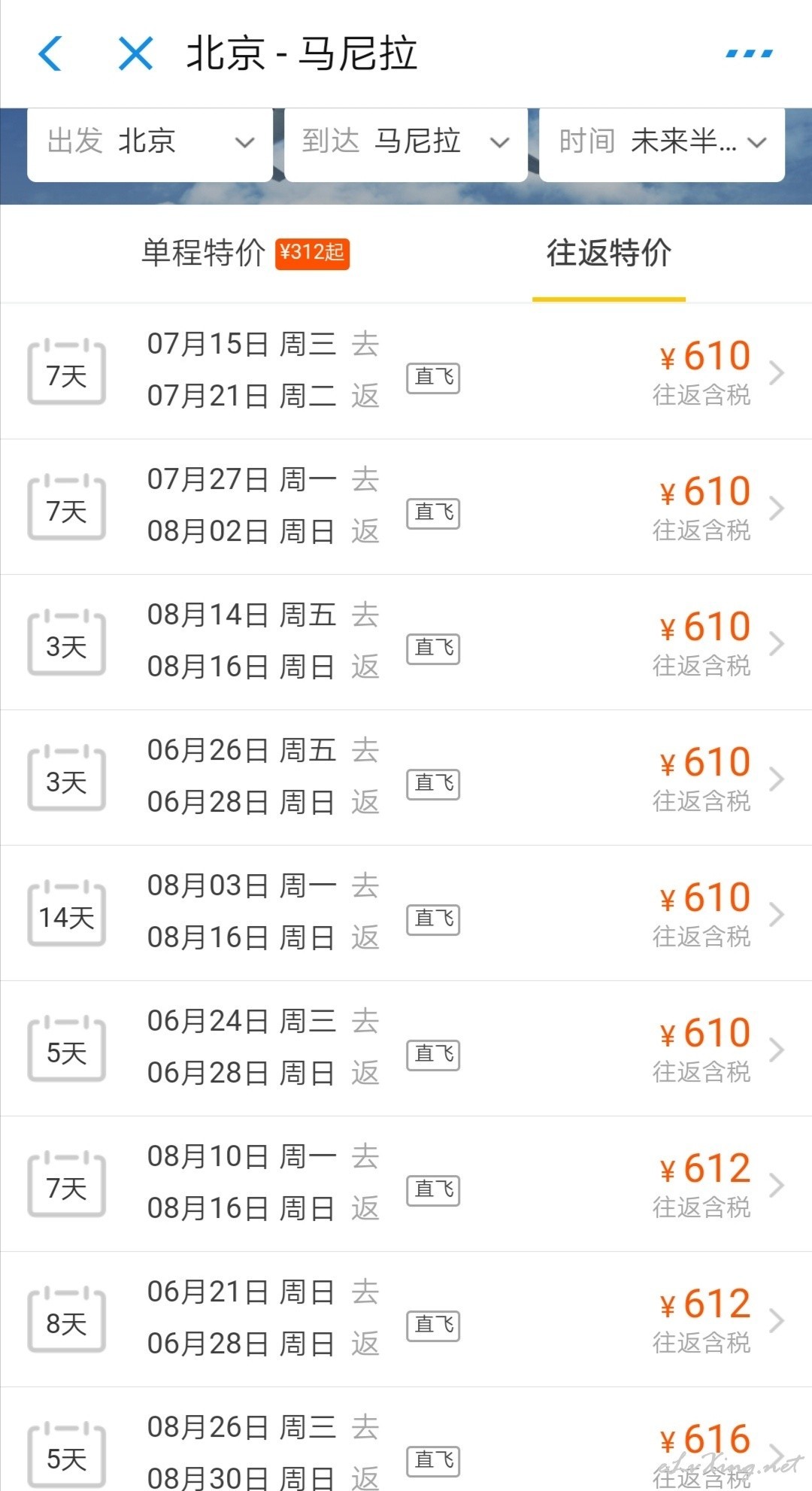Image resolution: width=812 pixels, height=1491 pixels.
Task: Open the 时间 未来半… time dropdown
Action: pos(662,143)
